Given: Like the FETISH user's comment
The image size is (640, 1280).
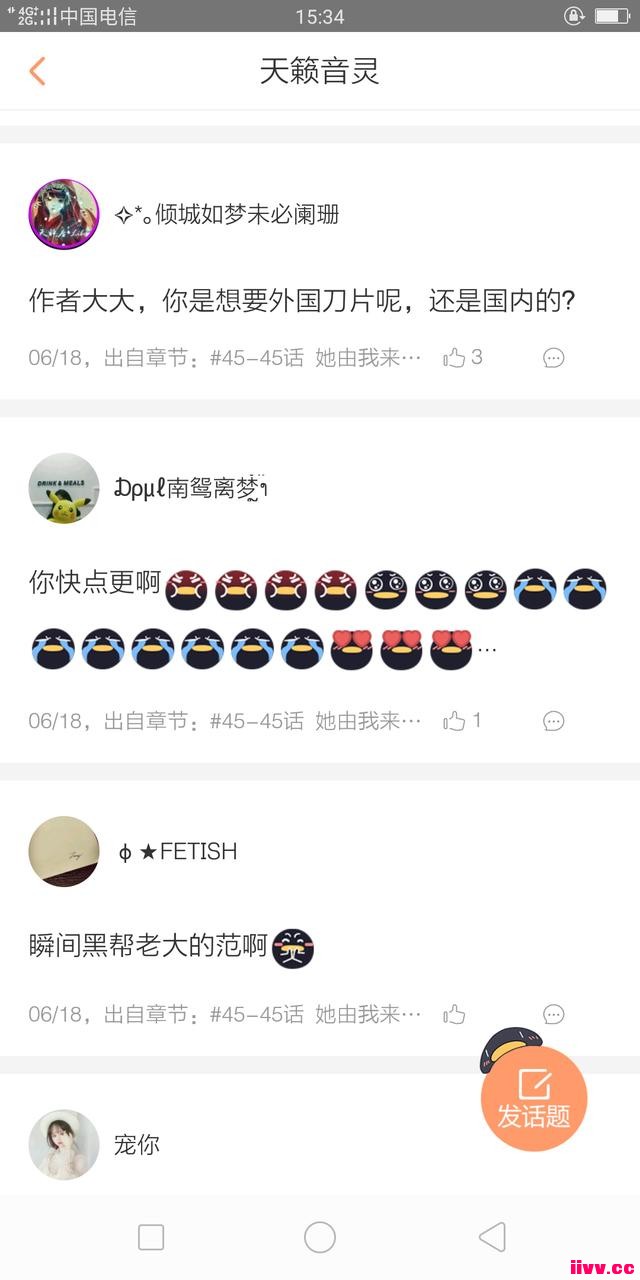Looking at the screenshot, I should pos(455,1014).
